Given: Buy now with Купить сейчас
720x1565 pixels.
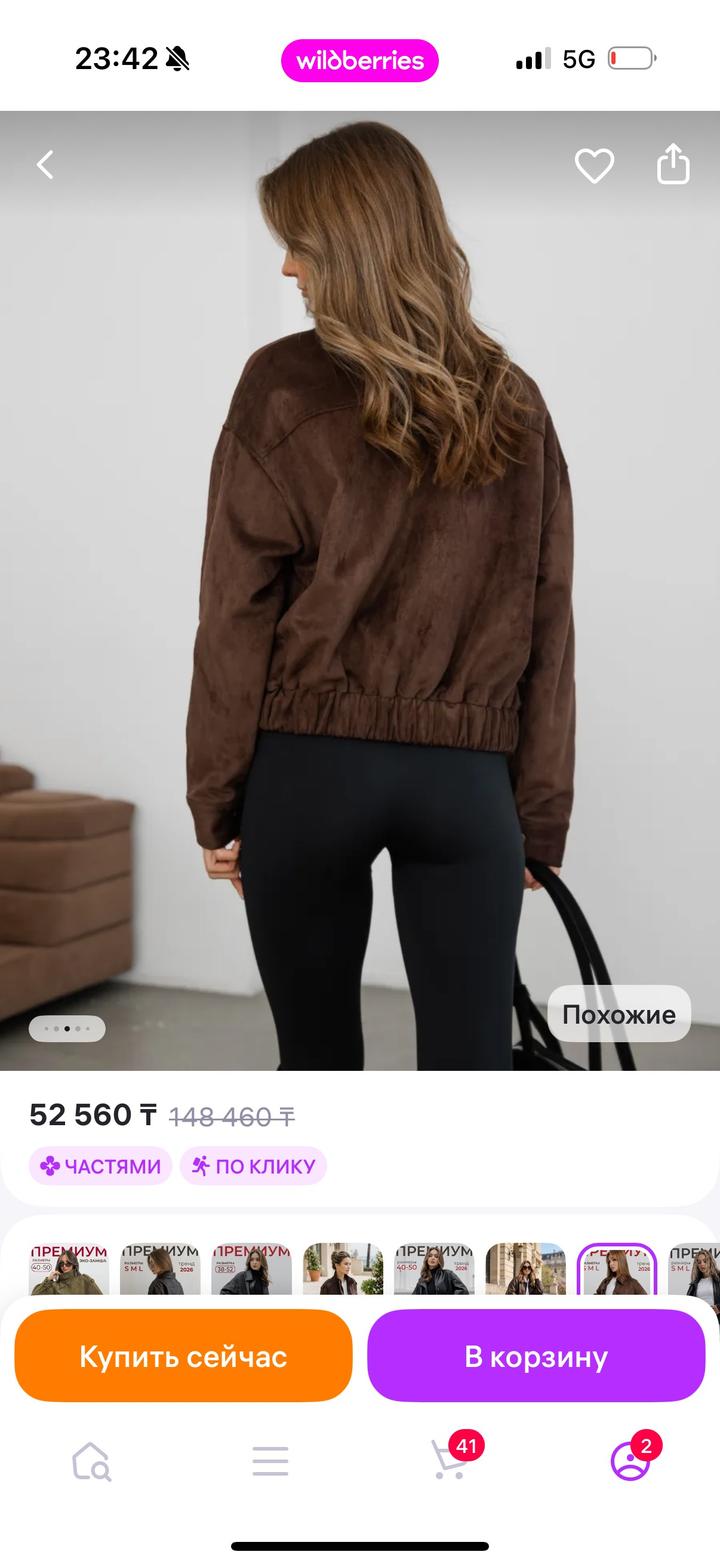Looking at the screenshot, I should [x=183, y=1356].
